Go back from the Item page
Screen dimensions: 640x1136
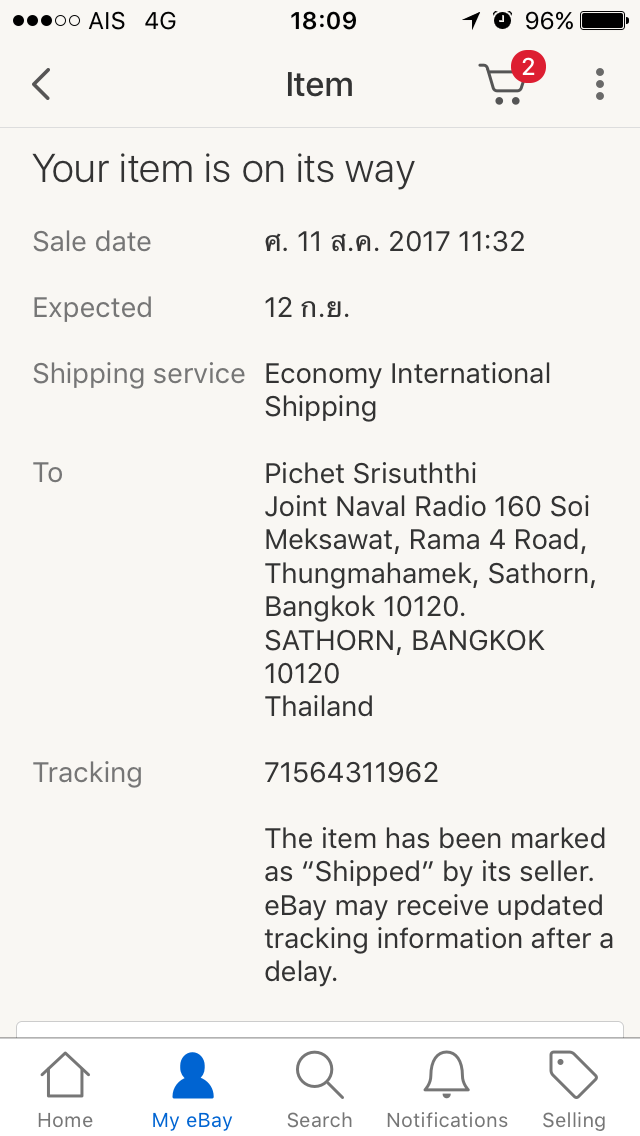coord(40,85)
